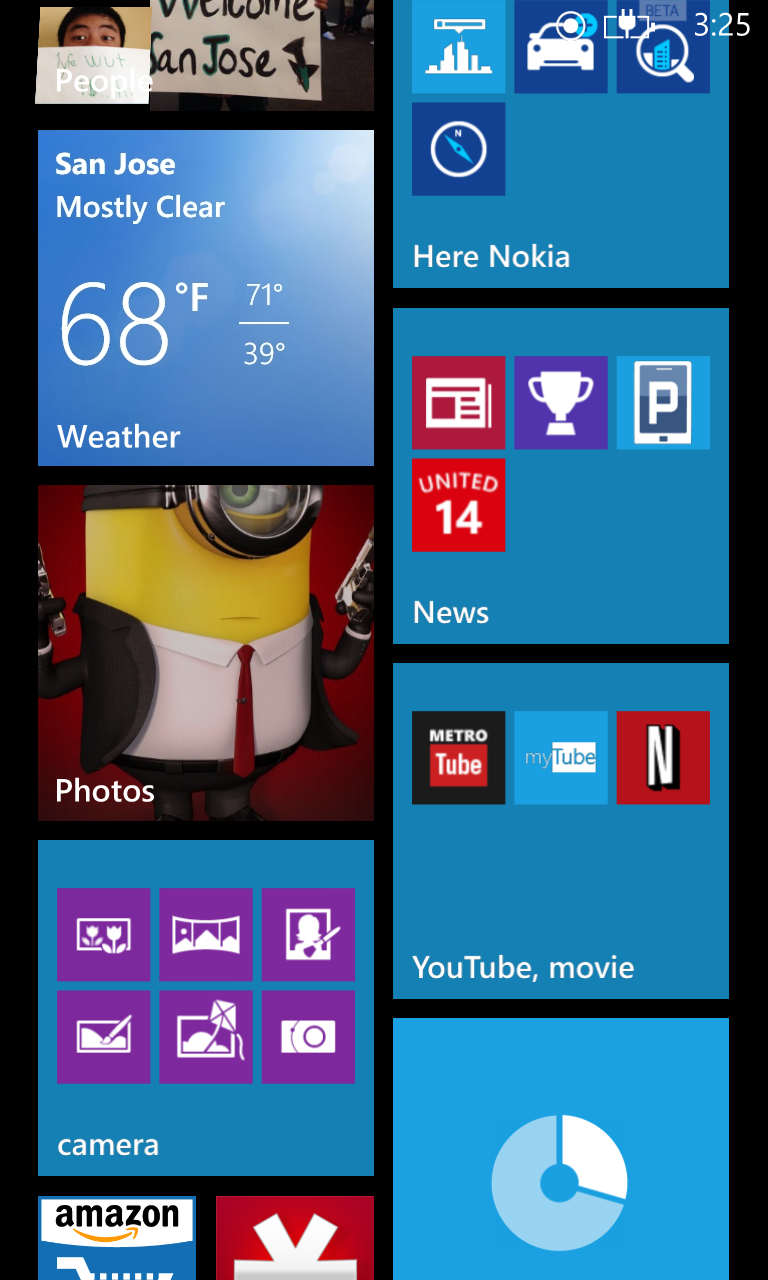
Task: Open the San Jose Weather tile
Action: 205,298
